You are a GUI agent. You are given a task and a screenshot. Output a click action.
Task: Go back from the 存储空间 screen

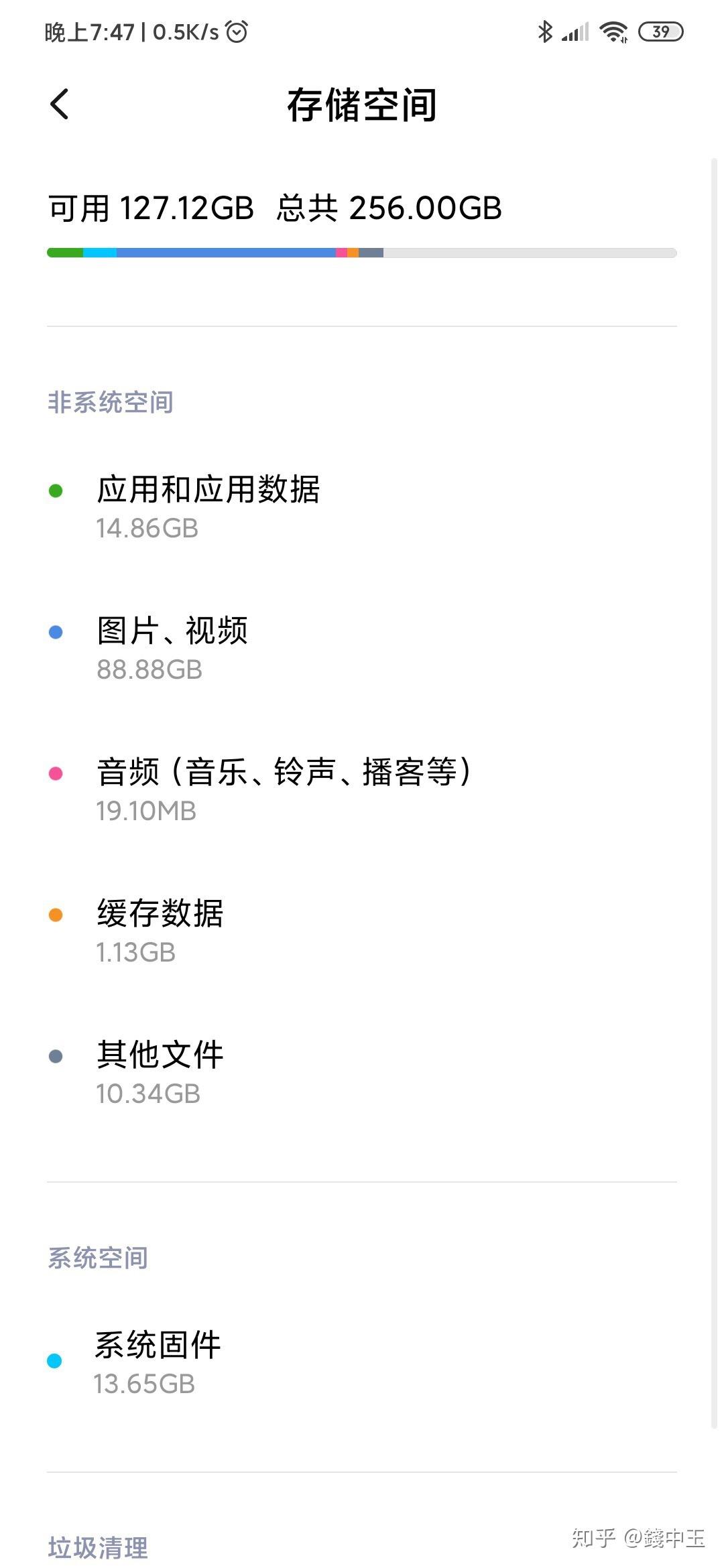click(x=60, y=105)
